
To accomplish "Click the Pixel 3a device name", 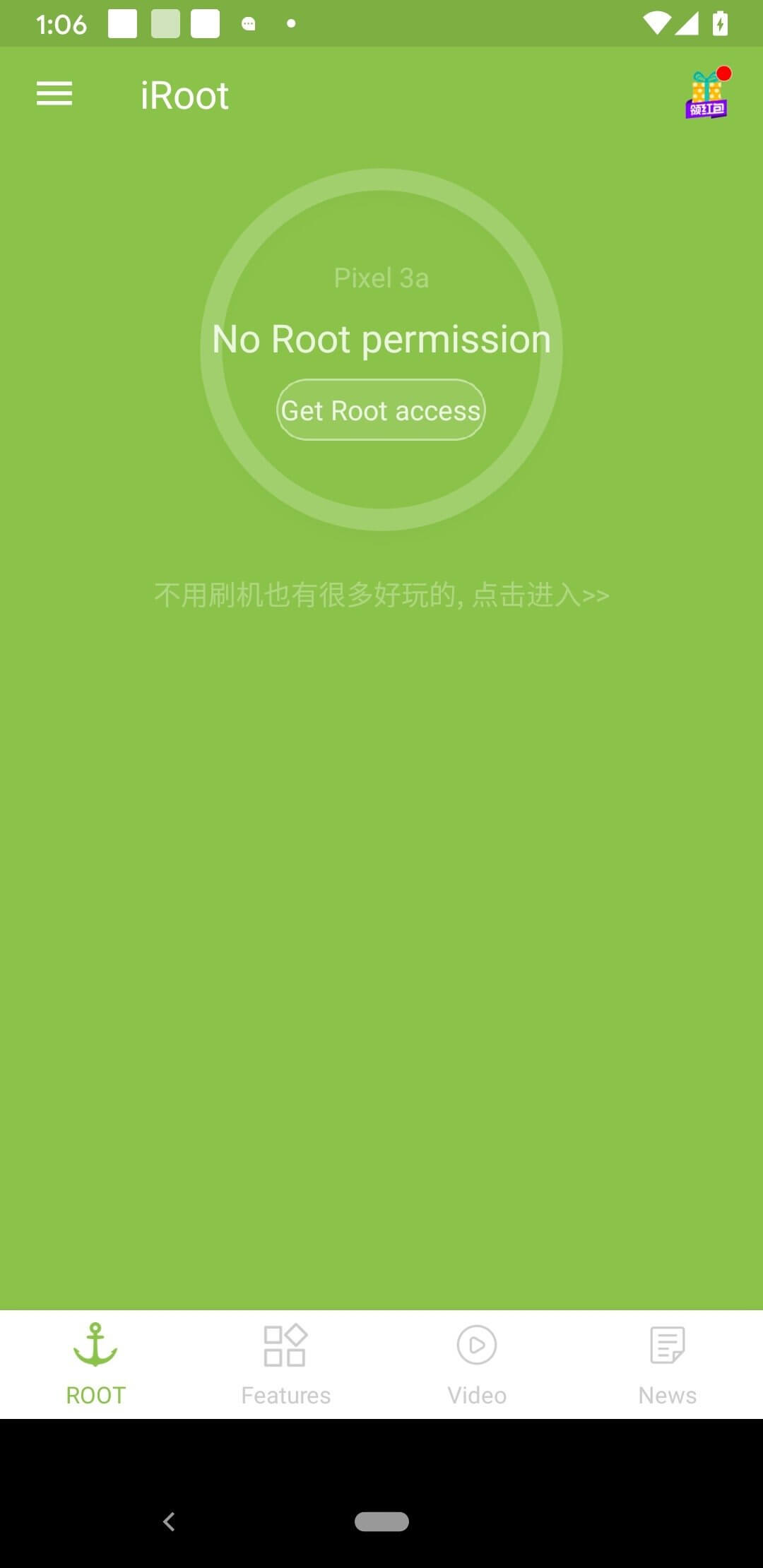I will 381,277.
